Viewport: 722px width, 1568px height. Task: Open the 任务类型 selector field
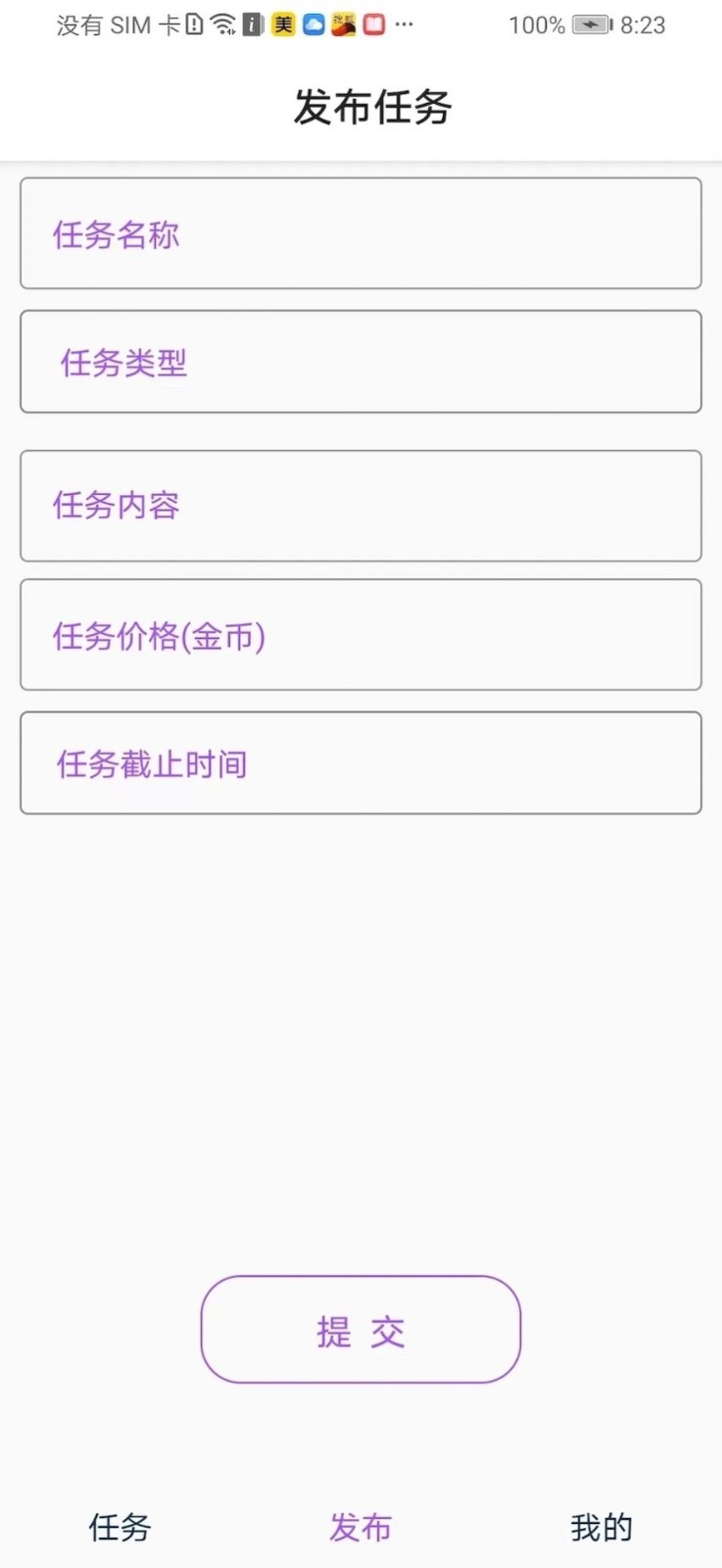tap(361, 362)
